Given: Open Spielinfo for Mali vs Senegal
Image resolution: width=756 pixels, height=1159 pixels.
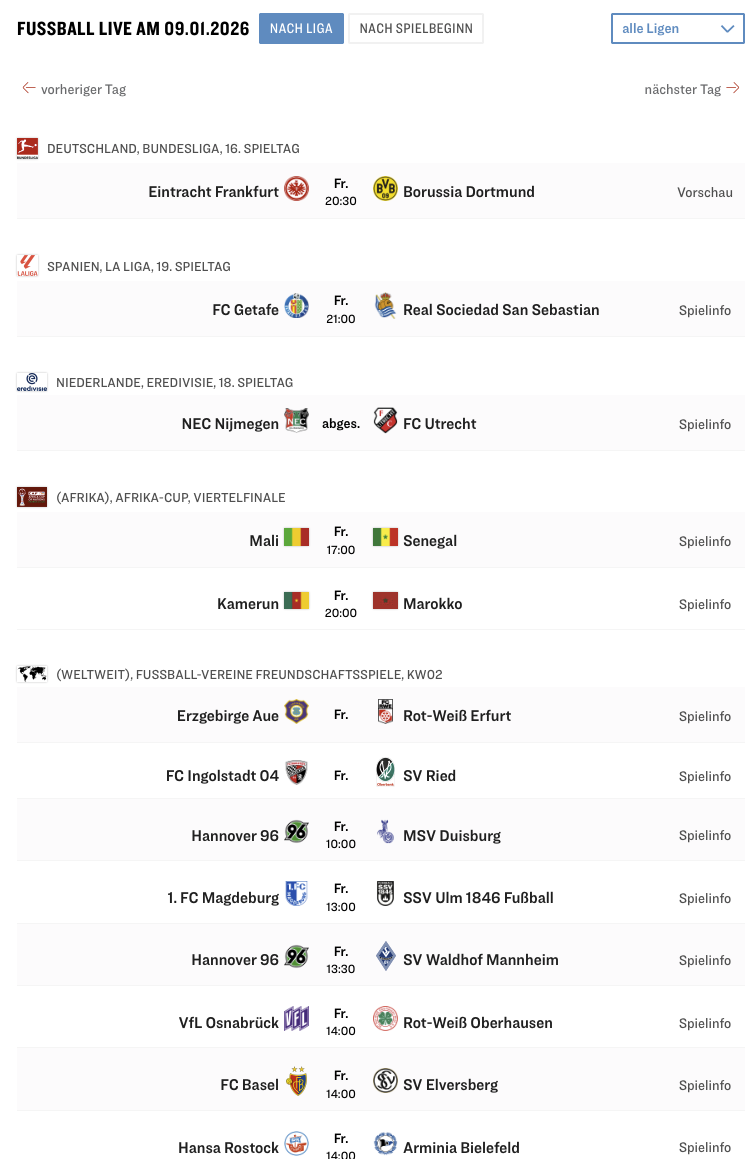Looking at the screenshot, I should point(704,541).
